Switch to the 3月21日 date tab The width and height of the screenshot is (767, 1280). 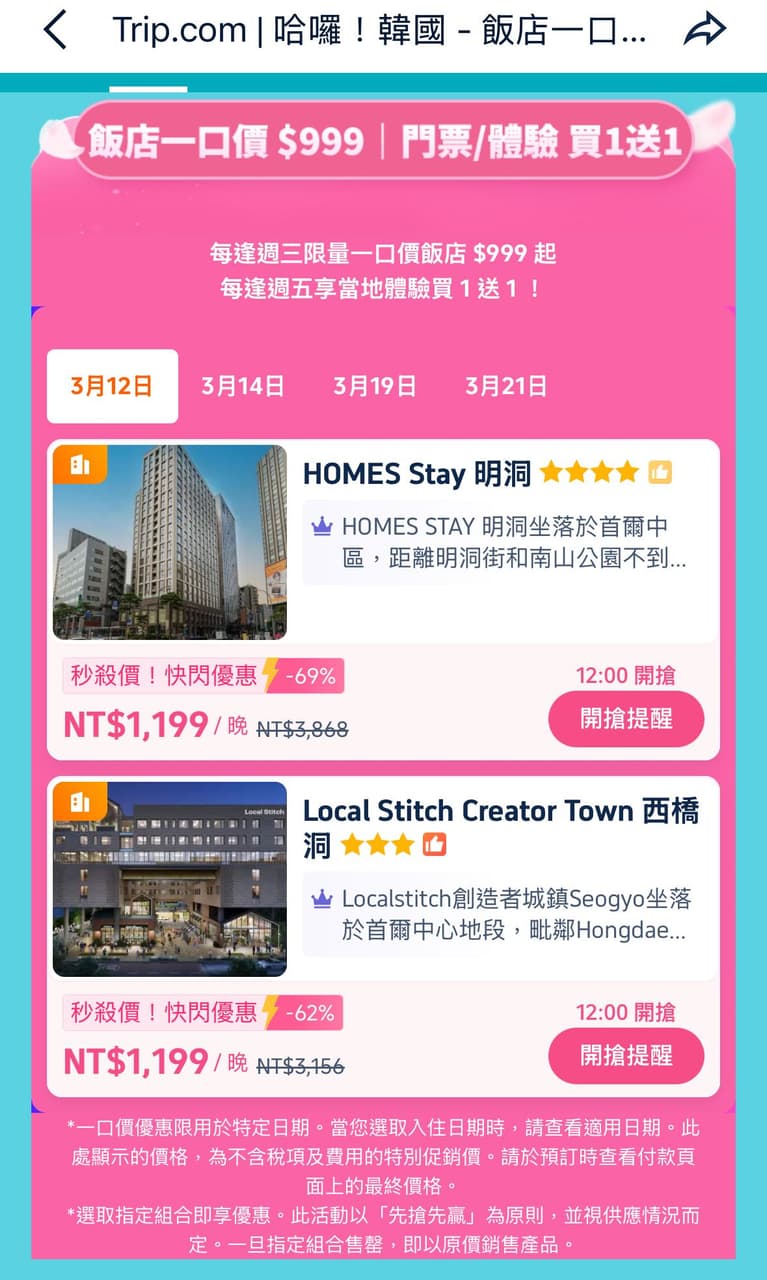point(506,386)
